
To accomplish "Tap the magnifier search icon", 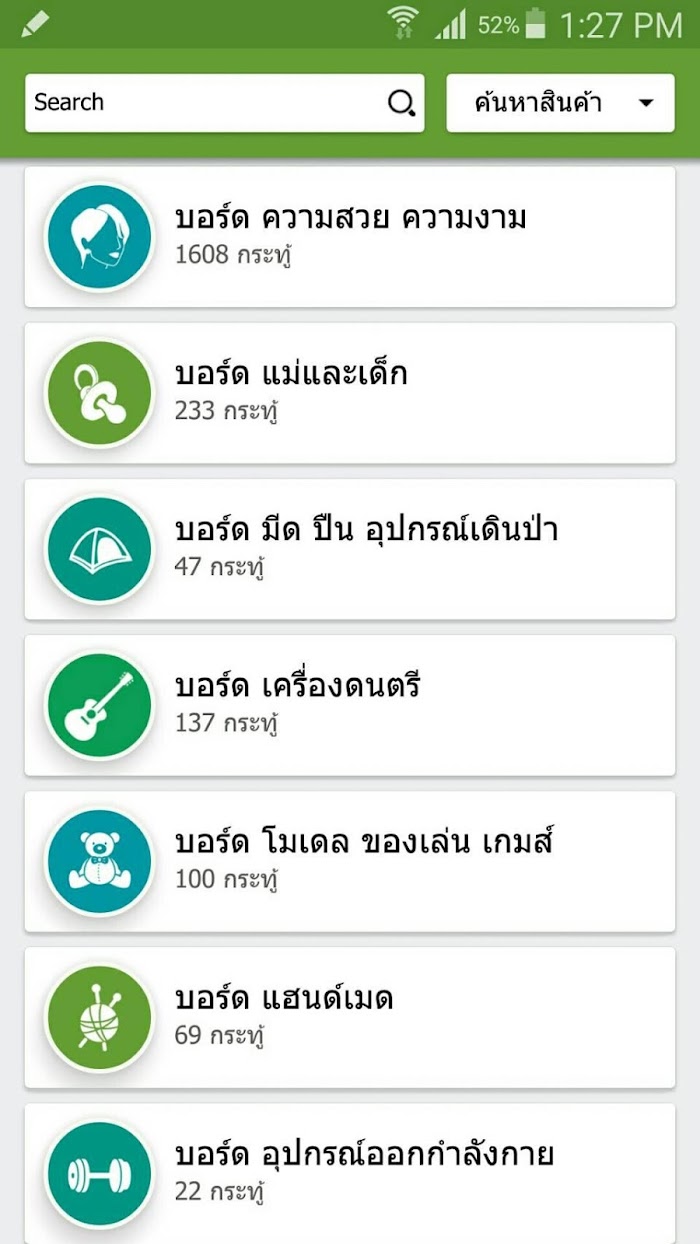I will click(401, 102).
